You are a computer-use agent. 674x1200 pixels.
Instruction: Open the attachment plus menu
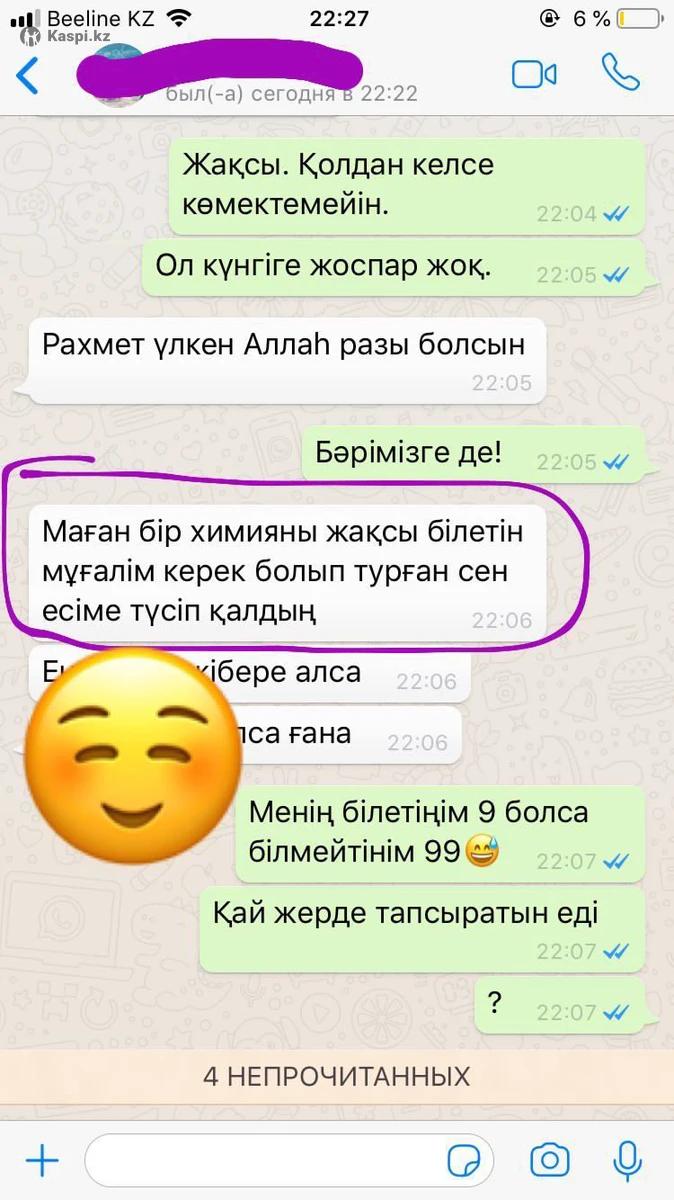pos(42,1161)
